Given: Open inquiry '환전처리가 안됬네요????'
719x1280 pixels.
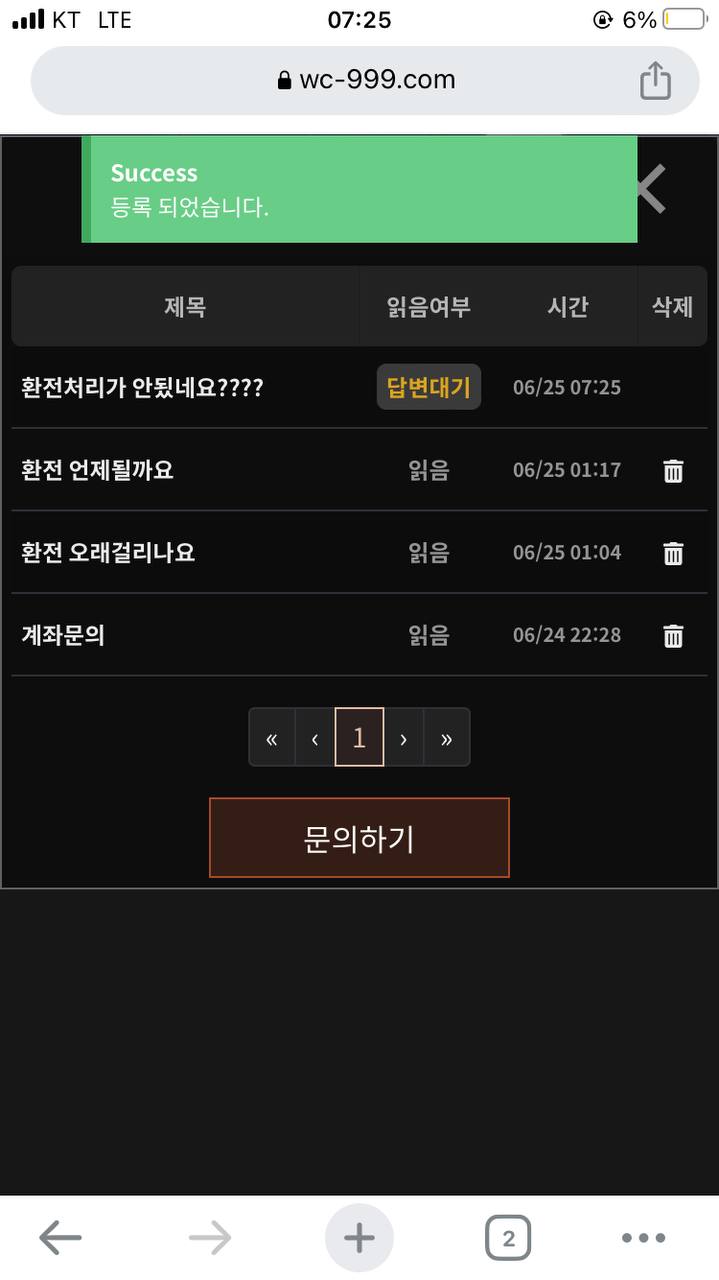Looking at the screenshot, I should coord(142,388).
